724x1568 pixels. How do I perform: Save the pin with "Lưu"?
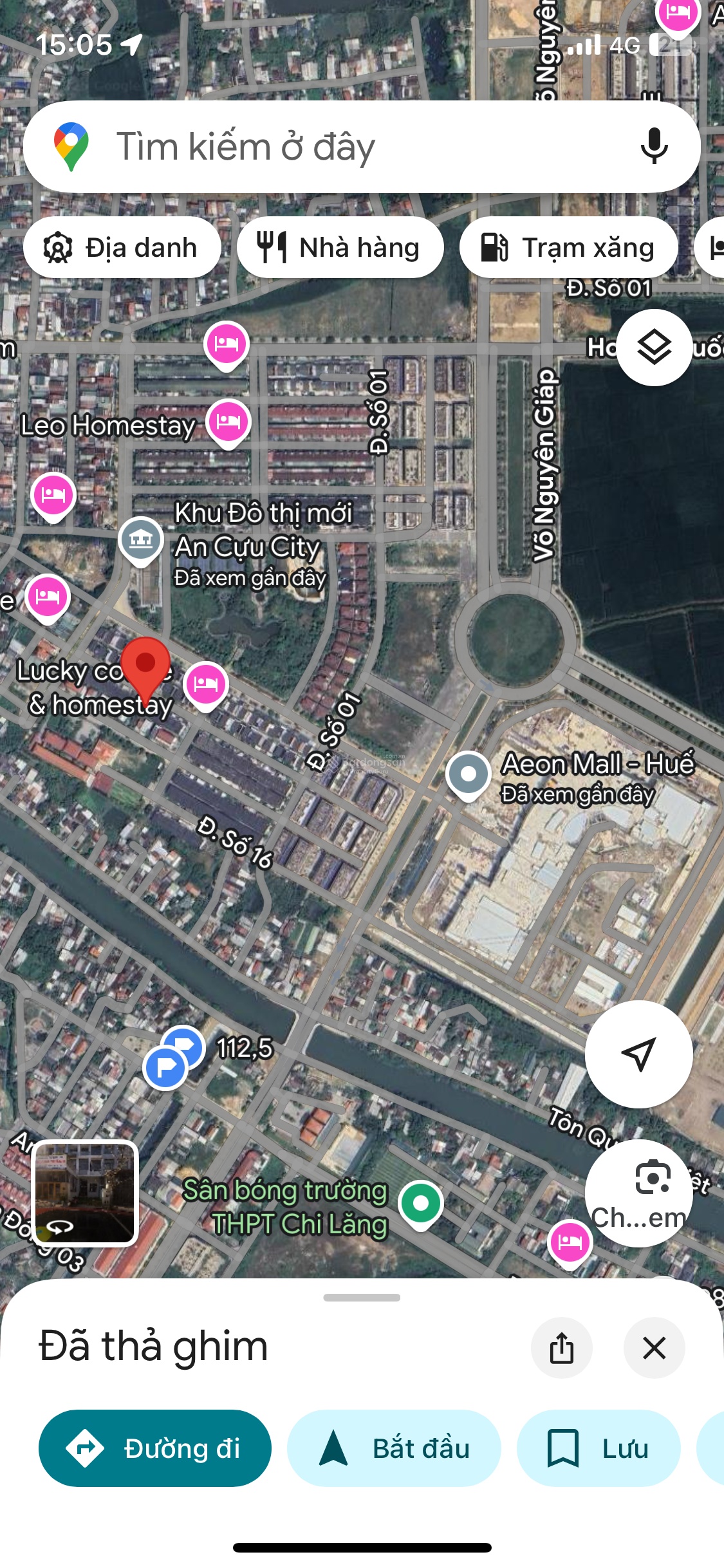click(599, 1448)
